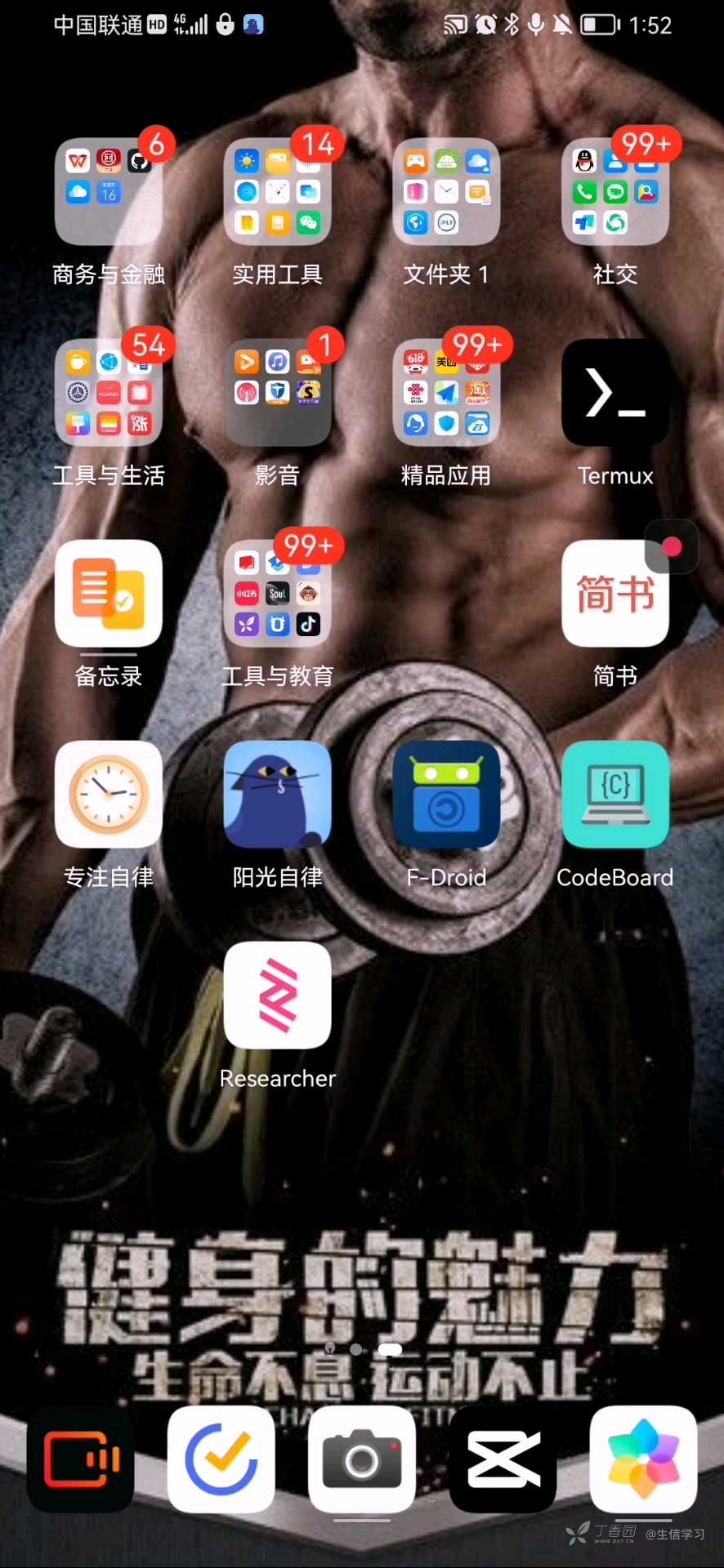Open the F-Droid app store
Image resolution: width=724 pixels, height=1568 pixels.
click(x=446, y=795)
